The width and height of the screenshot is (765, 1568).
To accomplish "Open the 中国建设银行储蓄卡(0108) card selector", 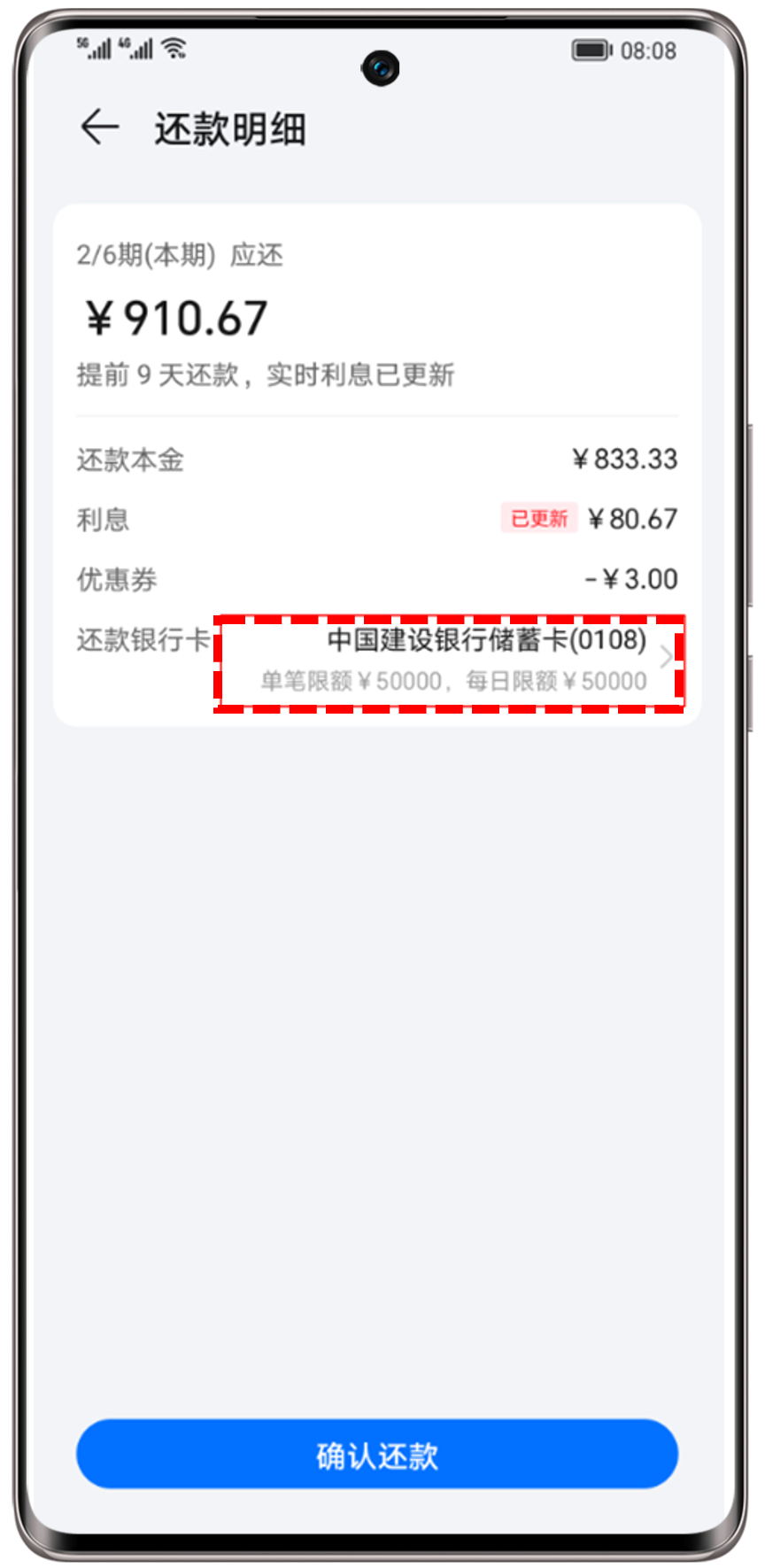I will (452, 660).
